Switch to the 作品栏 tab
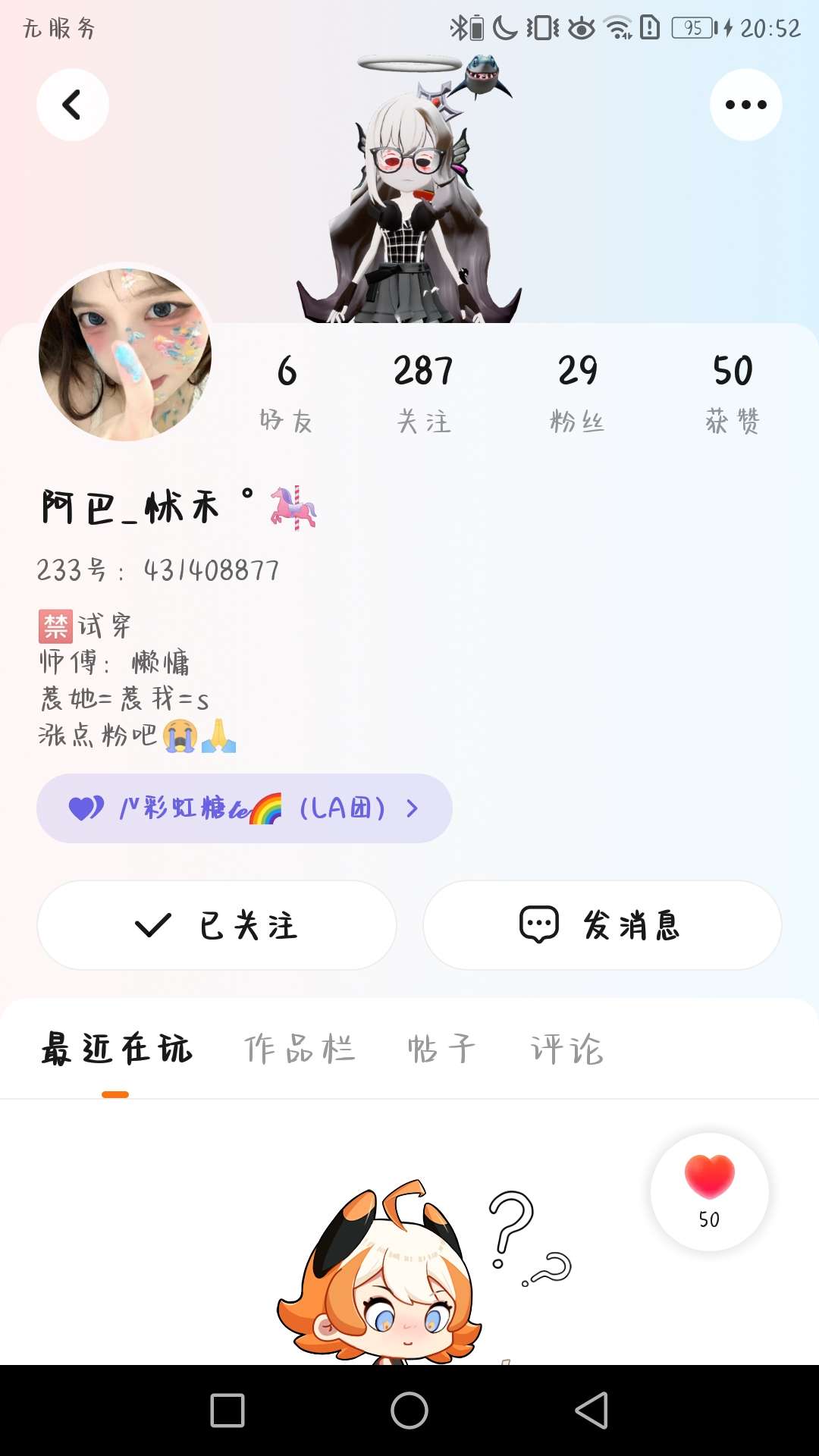 [300, 1050]
